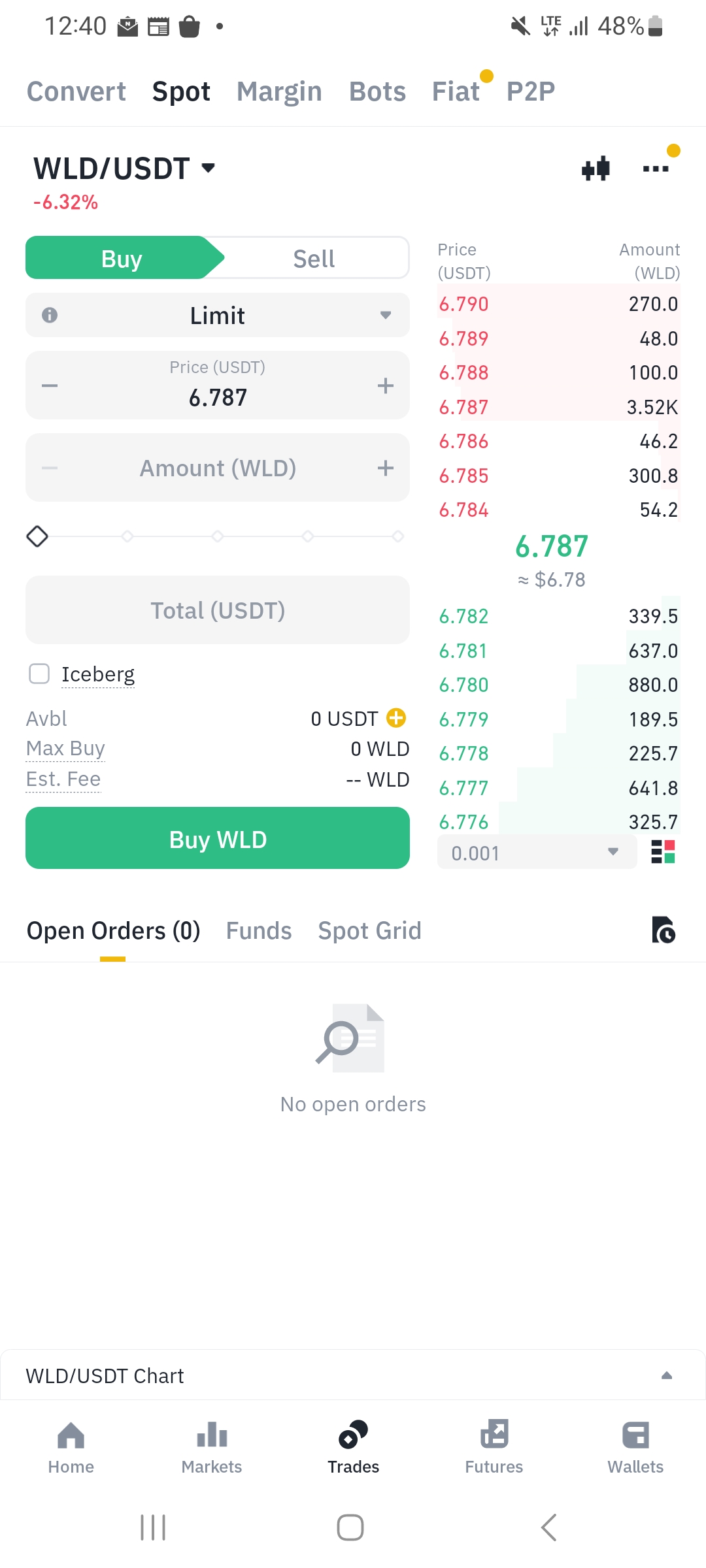This screenshot has height=1568, width=706.
Task: Go to the Wallets tab
Action: tap(635, 1447)
